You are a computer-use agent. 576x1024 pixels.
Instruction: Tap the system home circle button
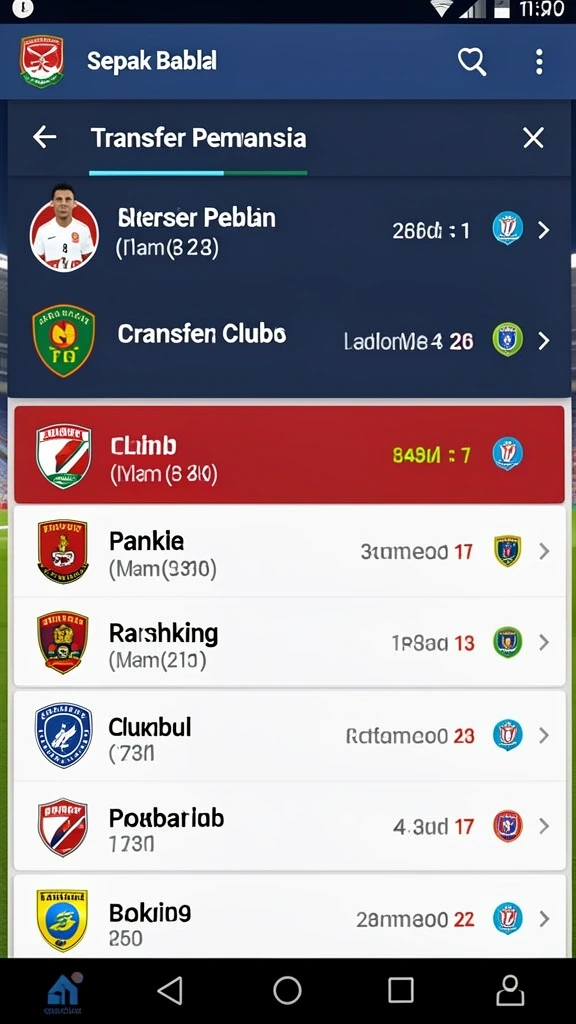click(x=287, y=991)
